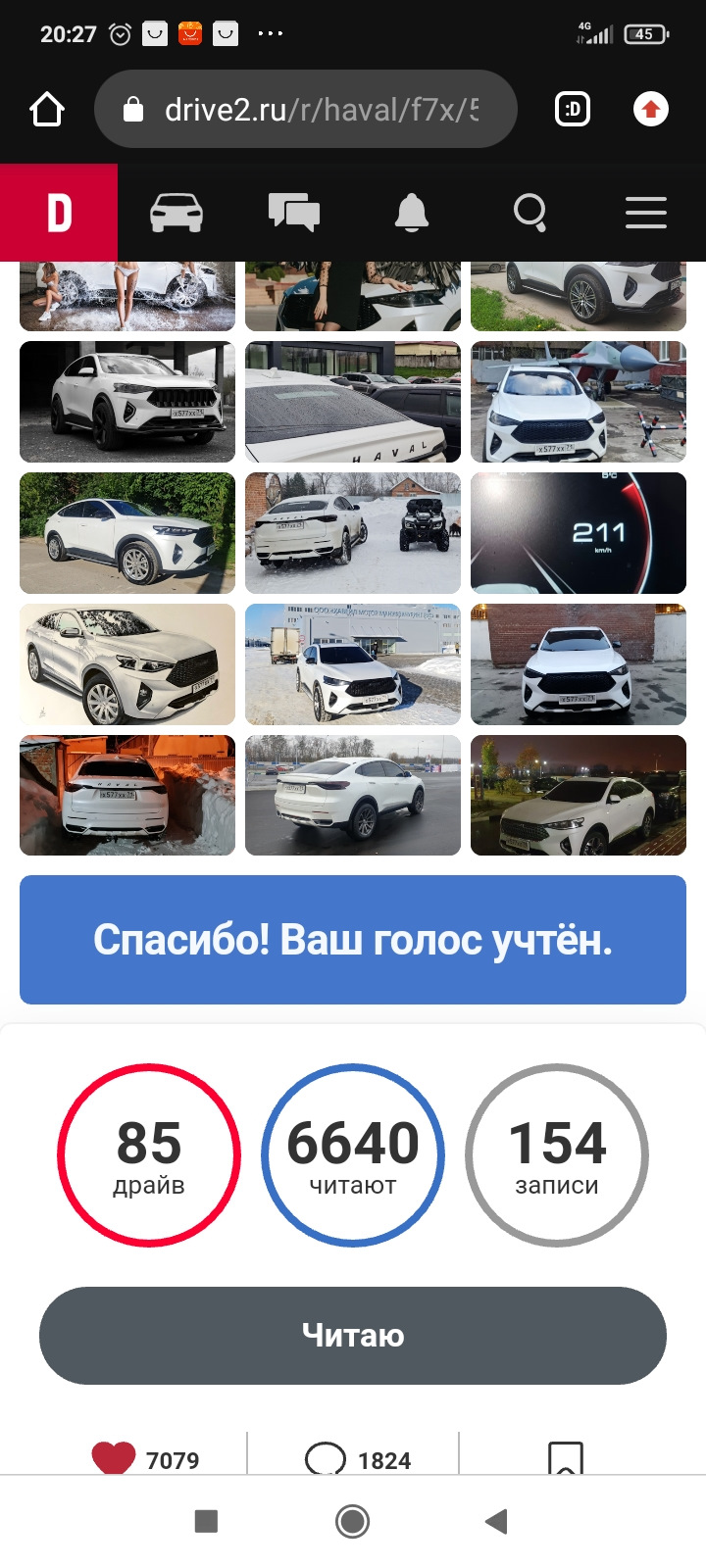Open the site search magnifier
The image size is (706, 1568).
(x=529, y=213)
